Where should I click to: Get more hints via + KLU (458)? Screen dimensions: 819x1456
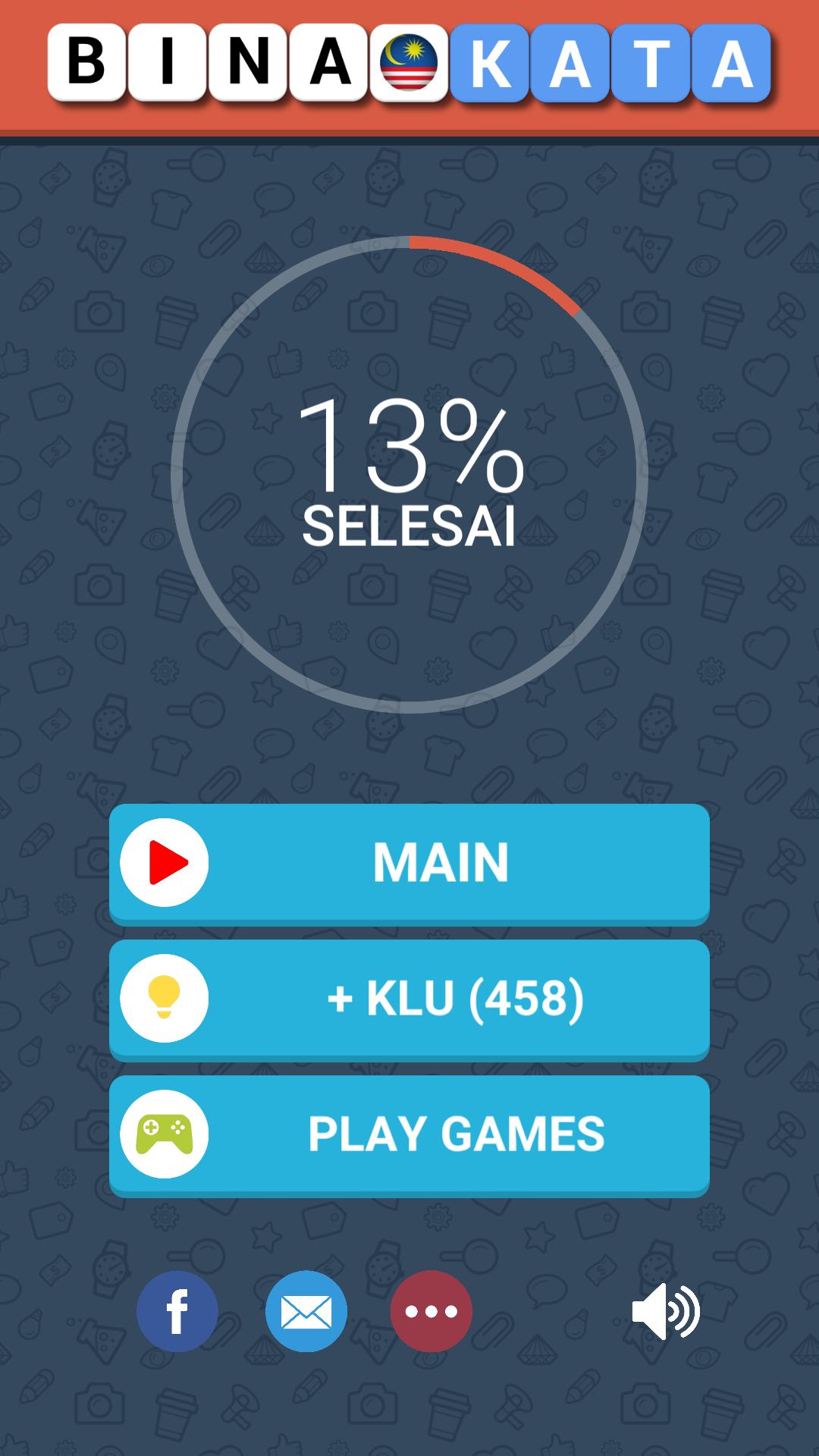tap(409, 999)
